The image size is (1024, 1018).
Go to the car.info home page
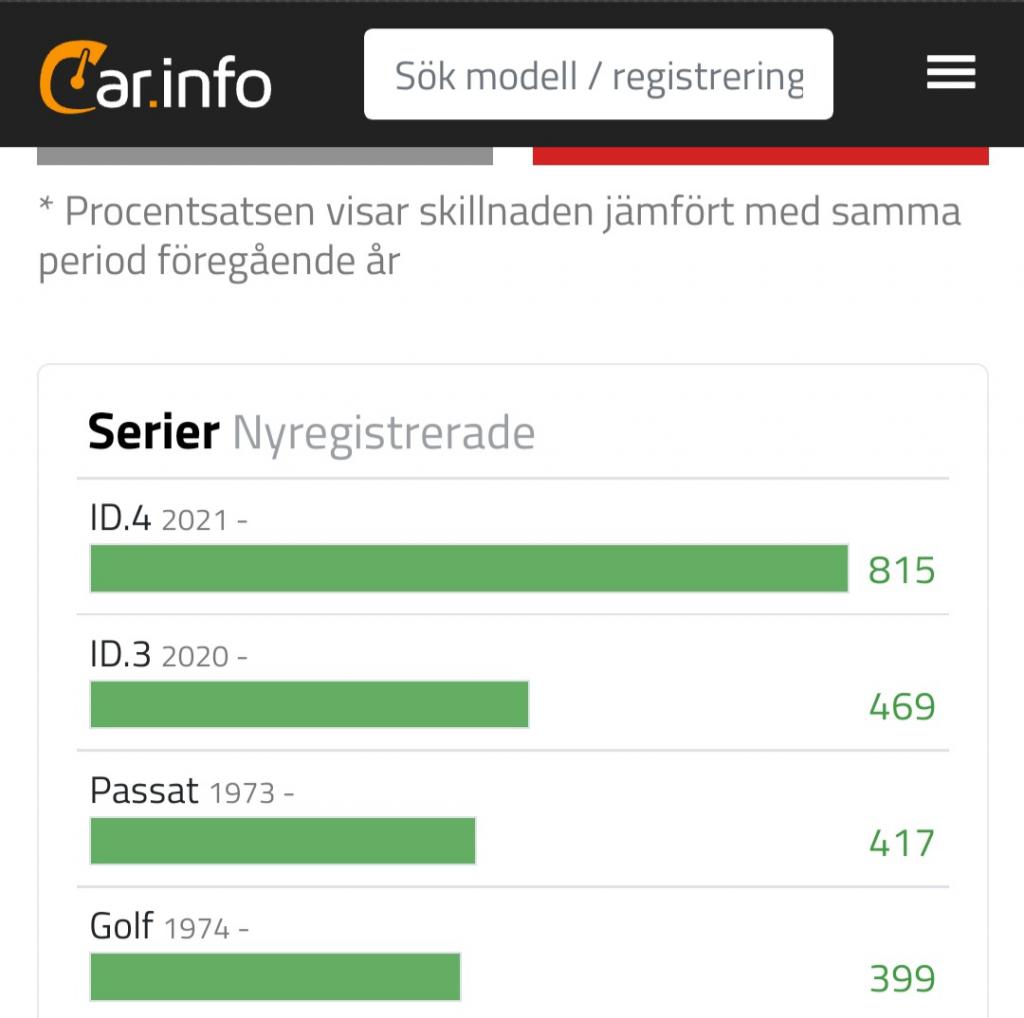click(x=155, y=77)
